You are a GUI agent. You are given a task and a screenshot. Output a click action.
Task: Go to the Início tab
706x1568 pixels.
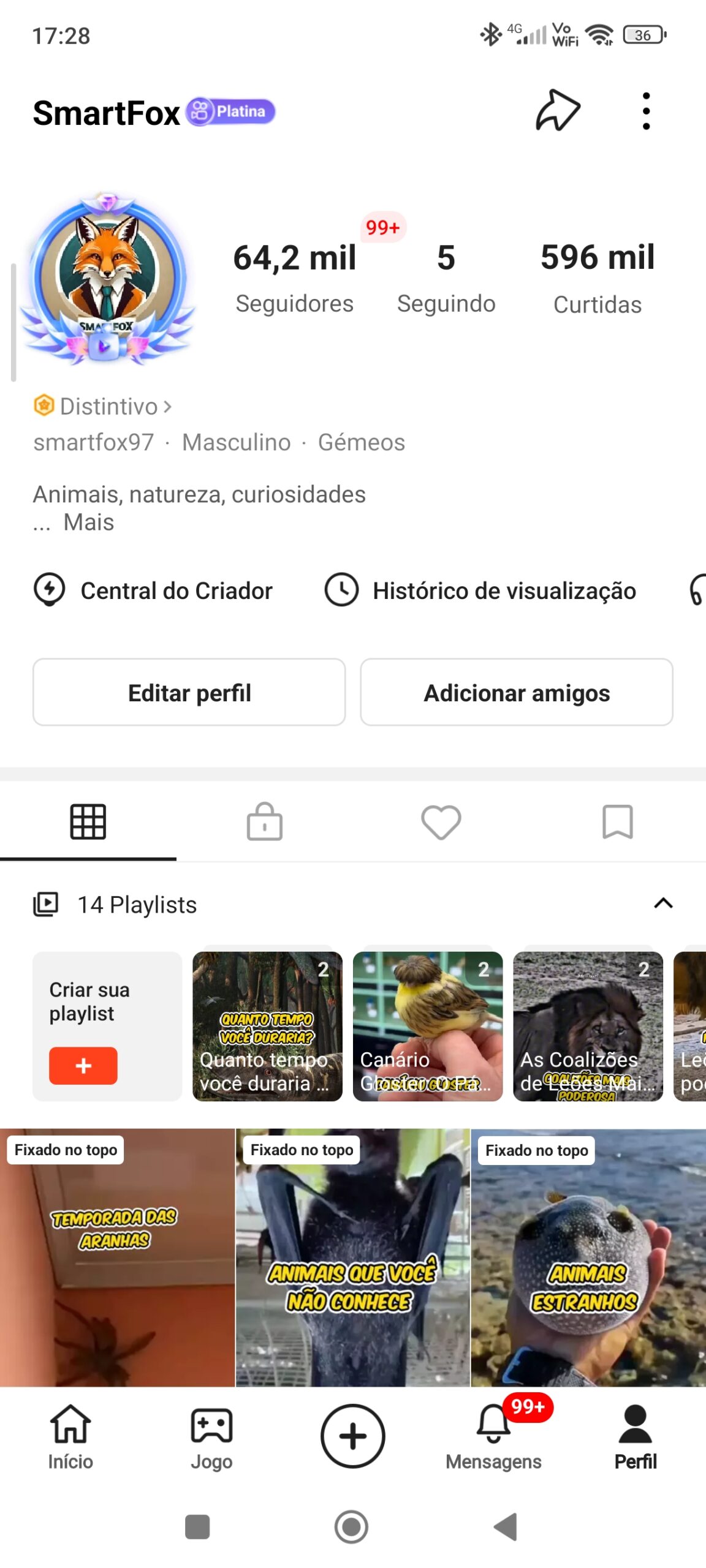point(70,1436)
